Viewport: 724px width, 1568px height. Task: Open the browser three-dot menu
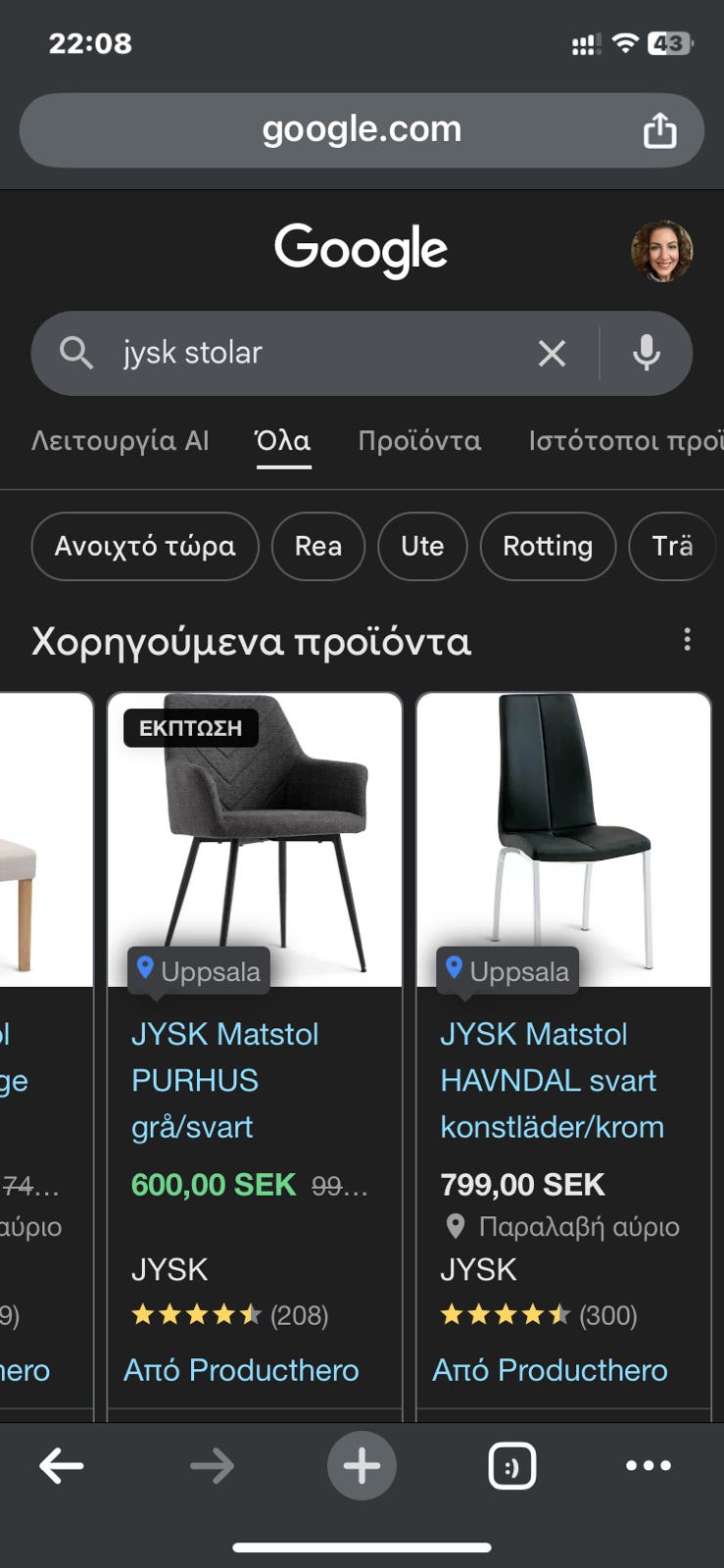point(648,1466)
